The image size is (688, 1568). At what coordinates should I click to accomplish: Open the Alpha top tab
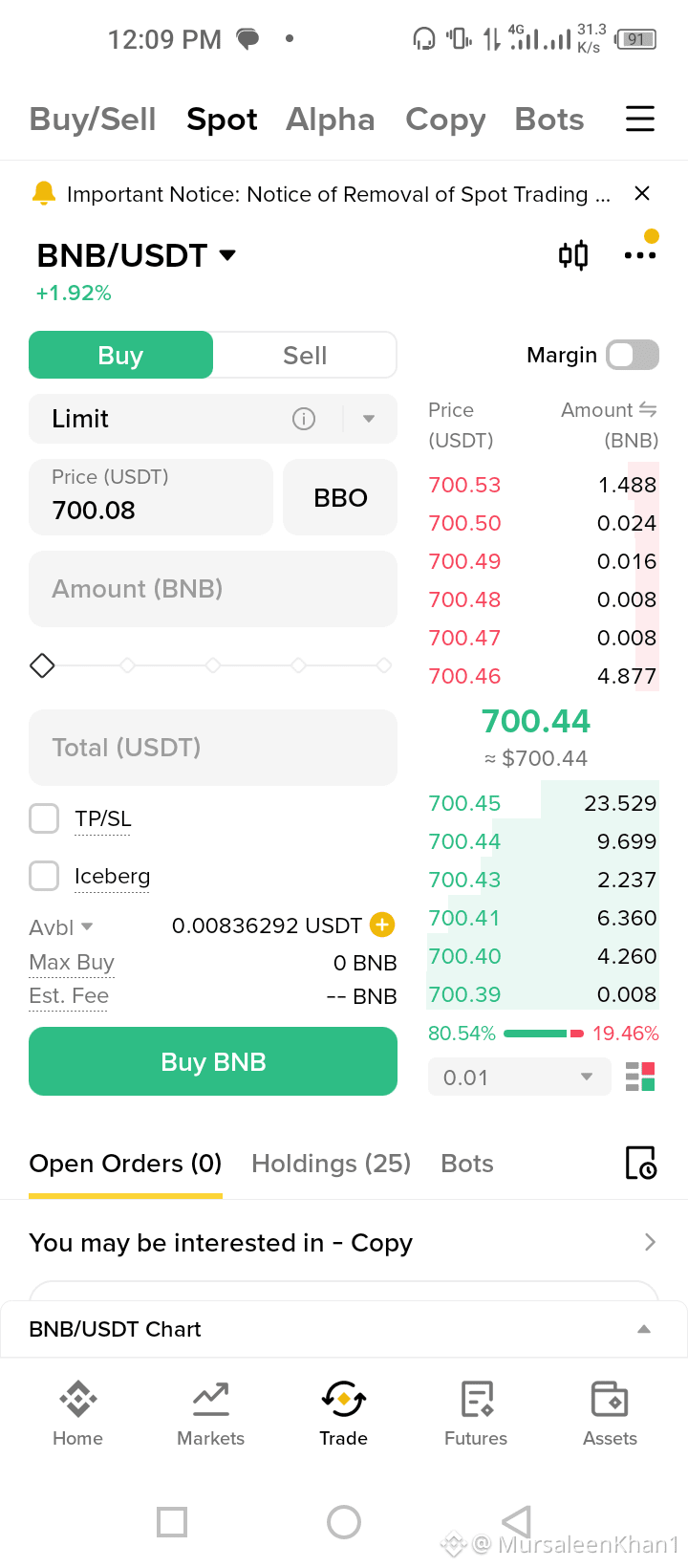331,119
